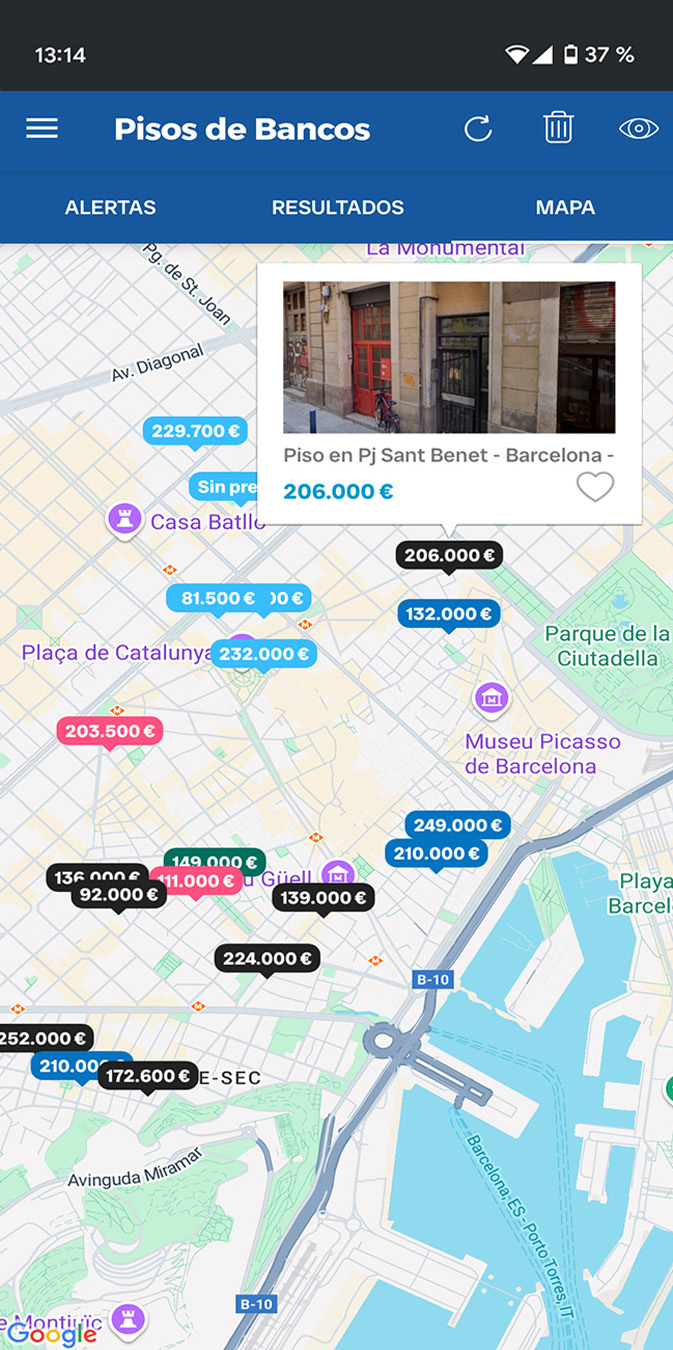The width and height of the screenshot is (673, 1350).
Task: Select the 232.000 € price marker
Action: click(264, 654)
